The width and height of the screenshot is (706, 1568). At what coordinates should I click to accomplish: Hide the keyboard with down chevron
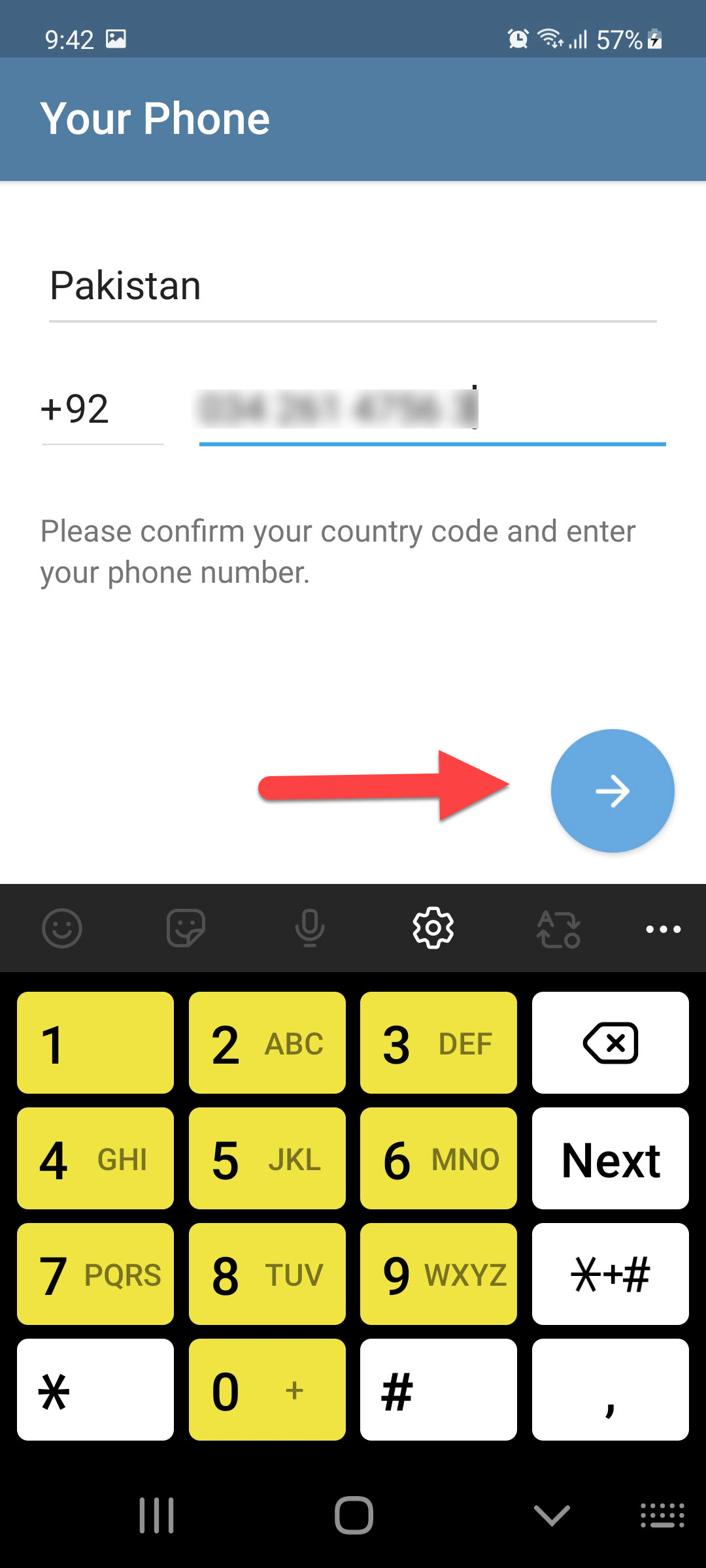click(x=551, y=1514)
